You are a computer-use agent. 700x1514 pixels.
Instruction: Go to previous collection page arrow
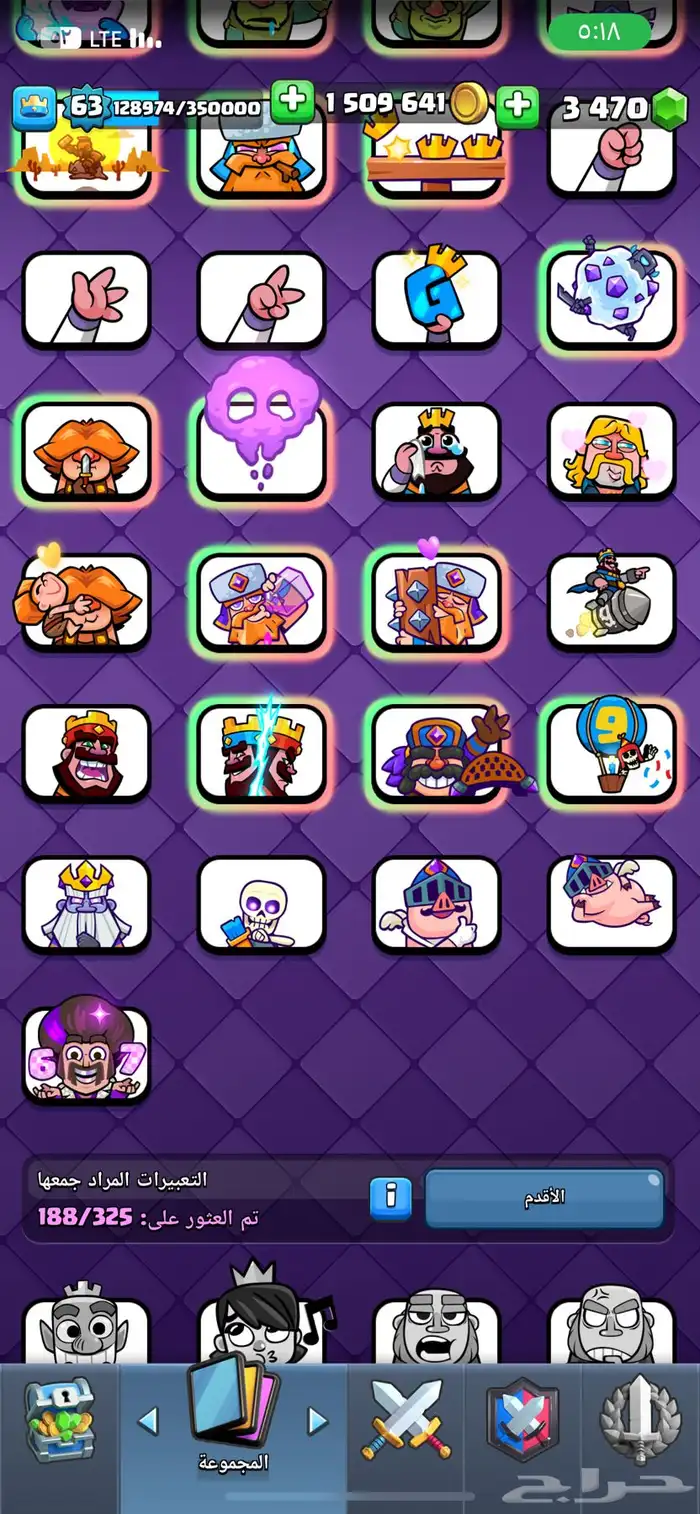coord(148,1420)
